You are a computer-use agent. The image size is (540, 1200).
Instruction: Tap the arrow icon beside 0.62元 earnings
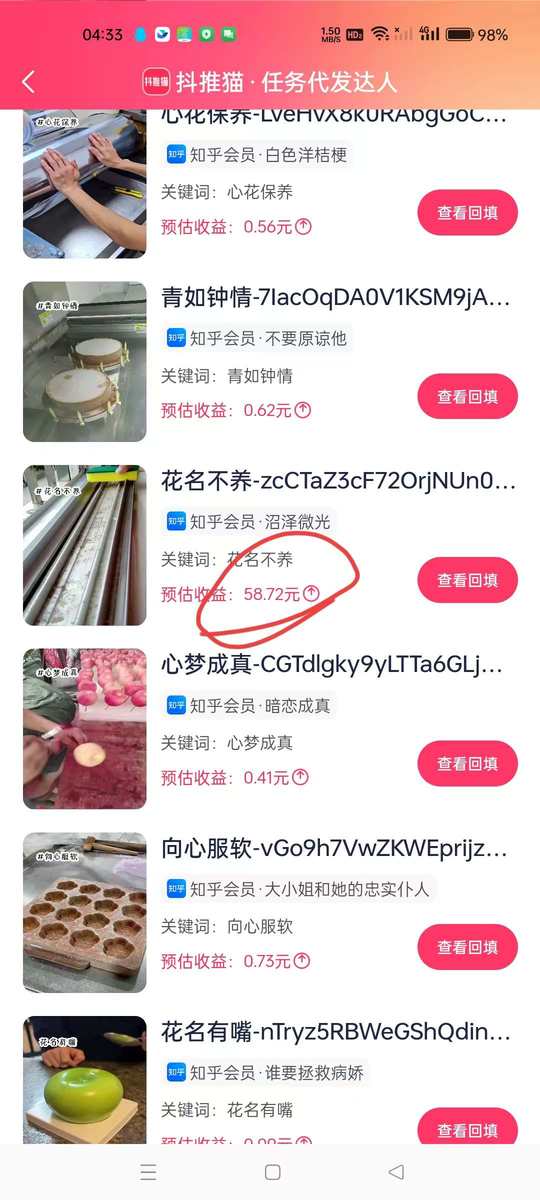[x=303, y=410]
